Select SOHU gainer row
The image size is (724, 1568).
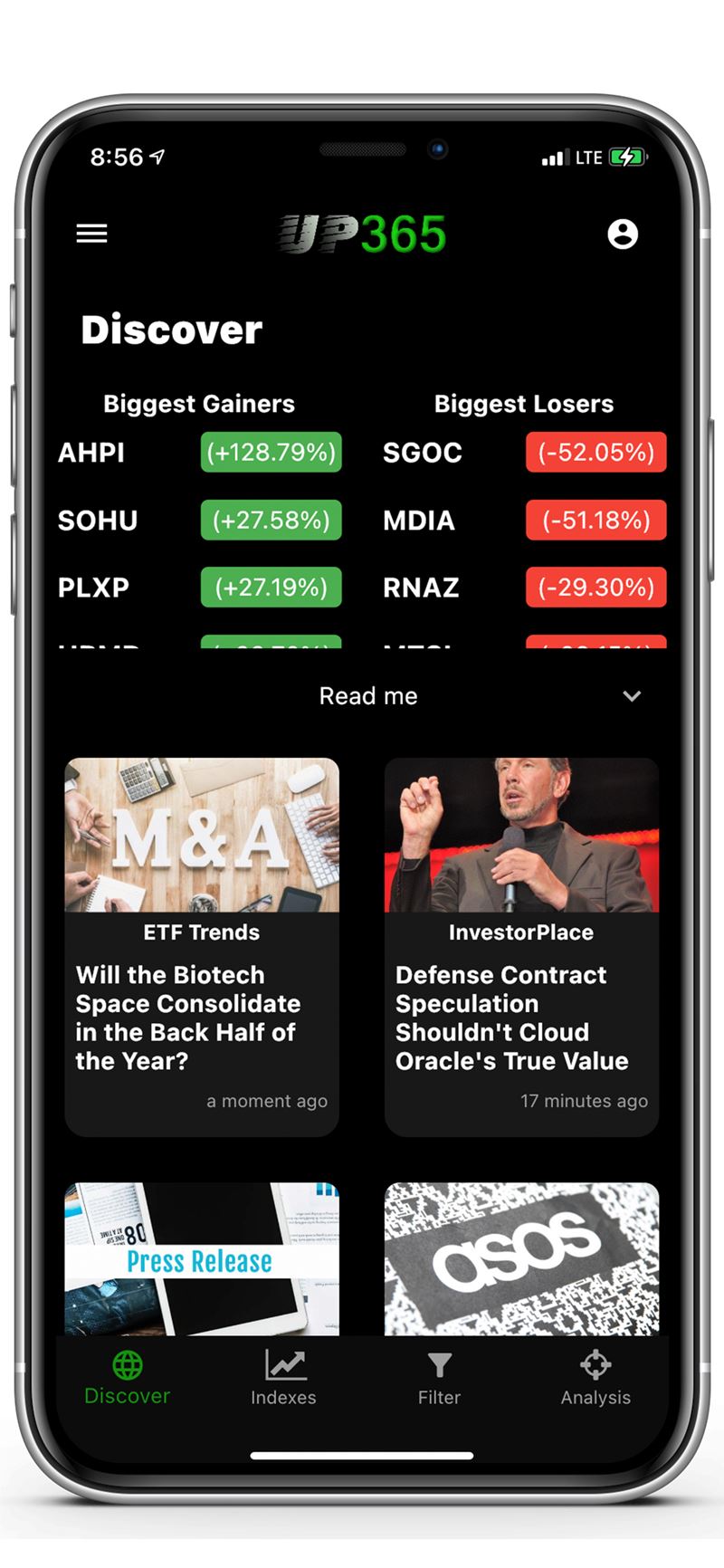click(199, 520)
